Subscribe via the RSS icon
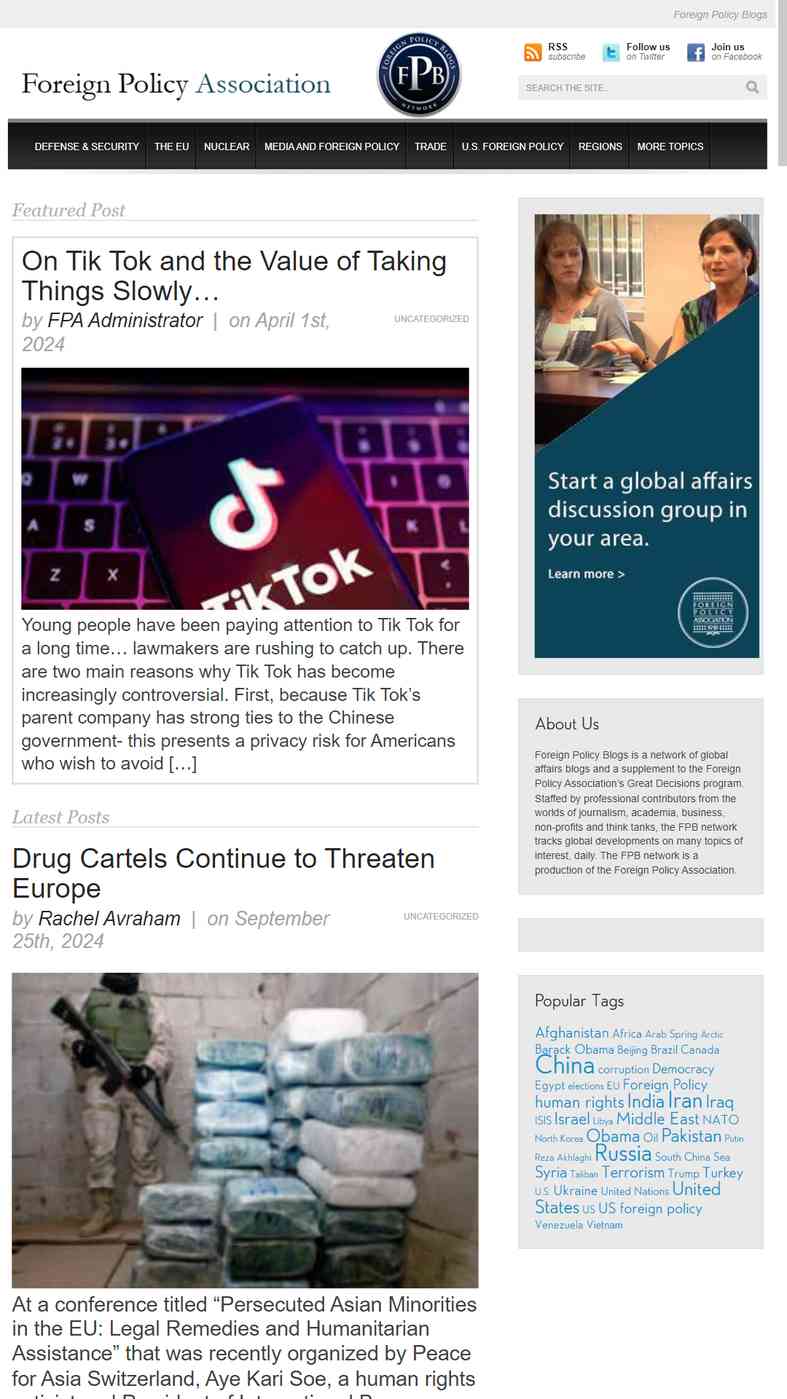The height and width of the screenshot is (1399, 787). click(533, 53)
